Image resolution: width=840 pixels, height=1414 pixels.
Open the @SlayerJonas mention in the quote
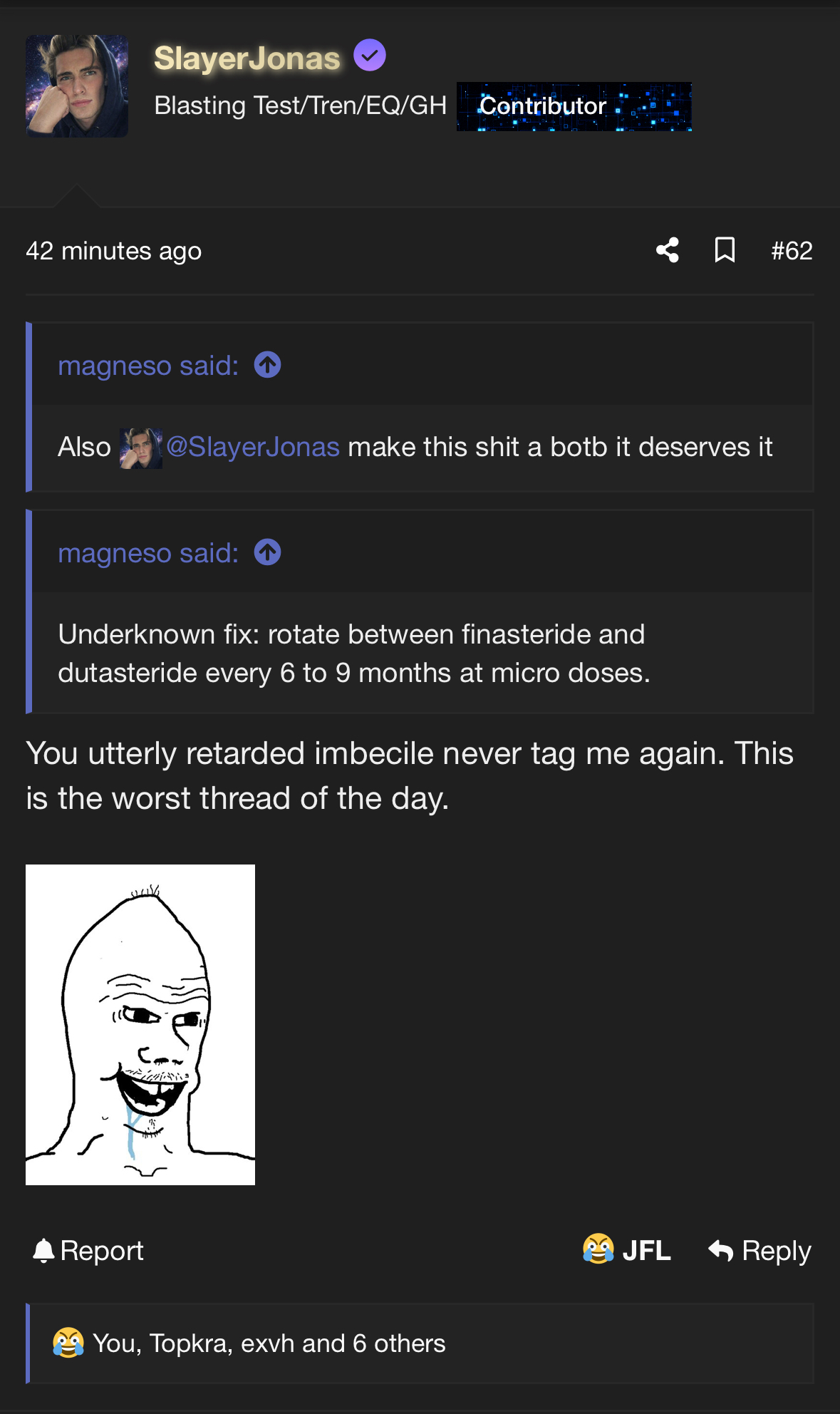252,447
